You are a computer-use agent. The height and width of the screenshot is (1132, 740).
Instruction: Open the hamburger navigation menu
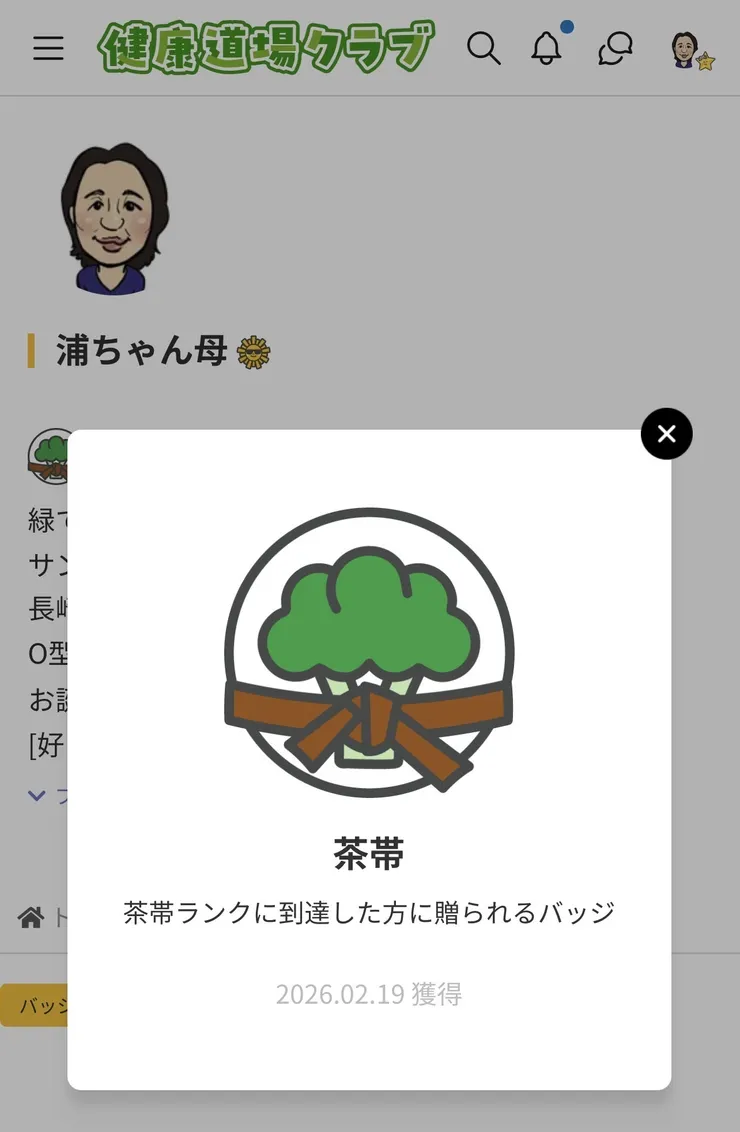[48, 48]
